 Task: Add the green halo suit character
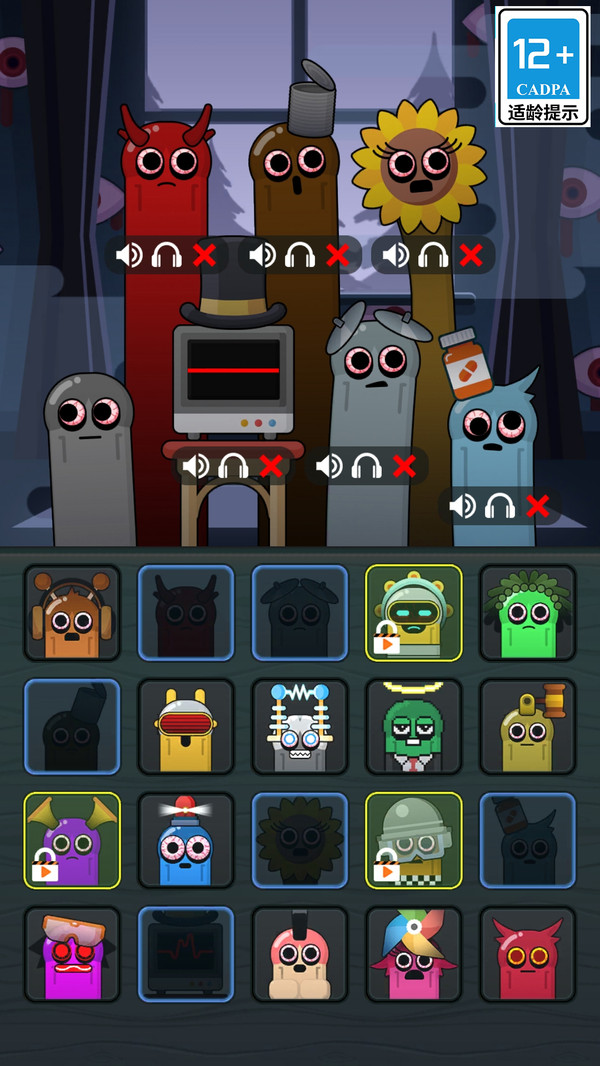(x=413, y=727)
